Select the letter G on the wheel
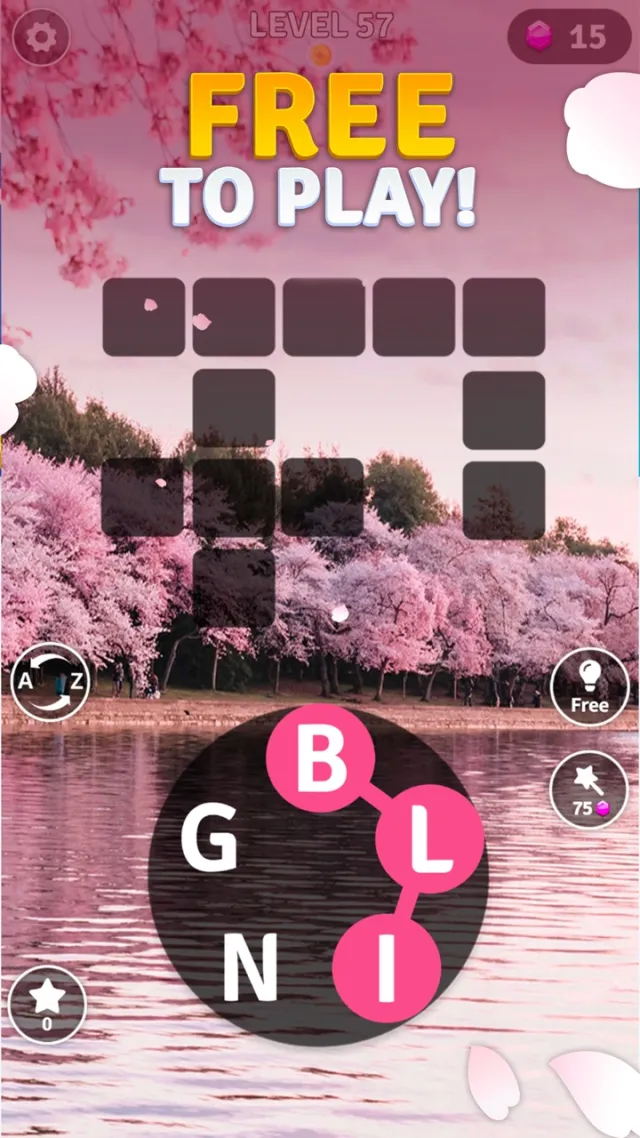 (x=209, y=840)
